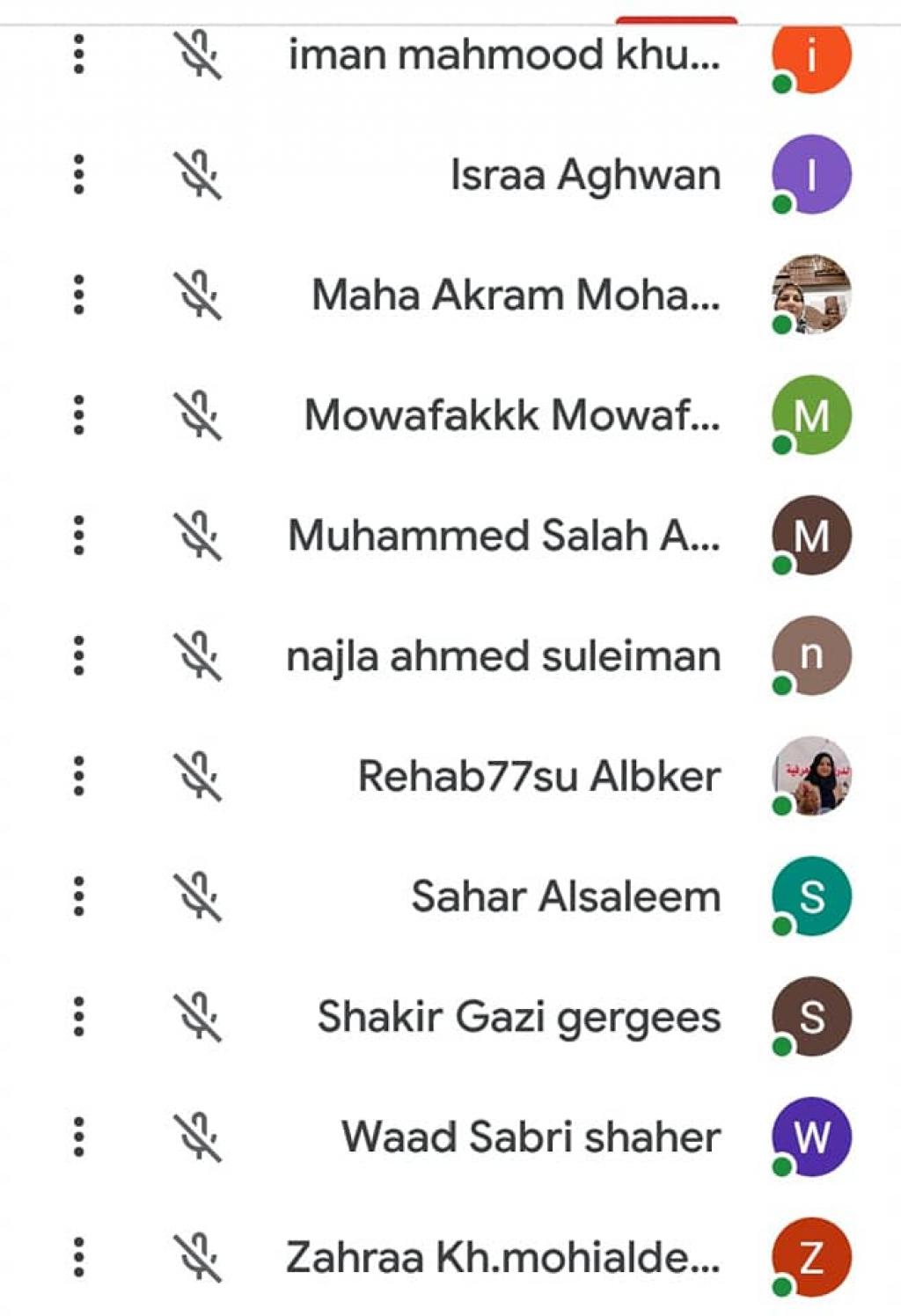Select participant Shakir Gazi gergees
Image resolution: width=901 pixels, height=1316 pixels.
[519, 1017]
